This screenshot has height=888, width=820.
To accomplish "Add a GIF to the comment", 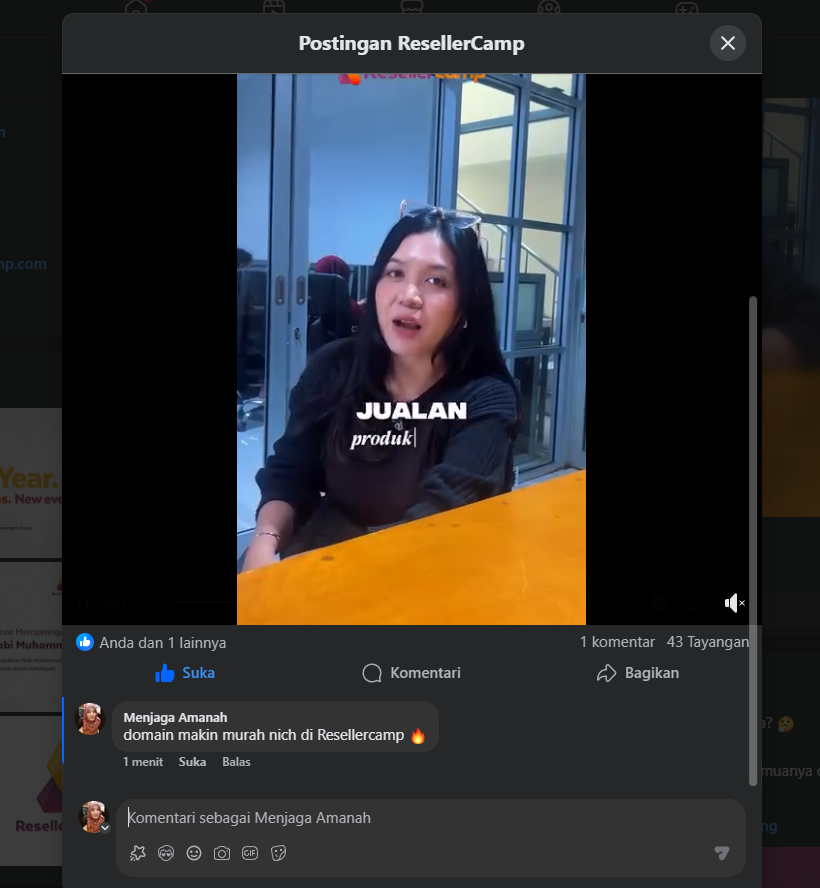I will (x=250, y=853).
